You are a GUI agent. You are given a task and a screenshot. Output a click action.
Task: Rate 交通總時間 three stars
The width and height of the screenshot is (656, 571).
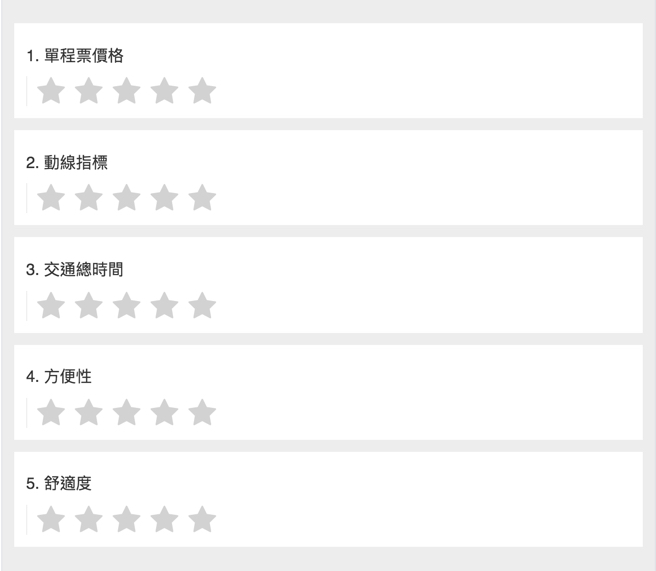coord(127,305)
